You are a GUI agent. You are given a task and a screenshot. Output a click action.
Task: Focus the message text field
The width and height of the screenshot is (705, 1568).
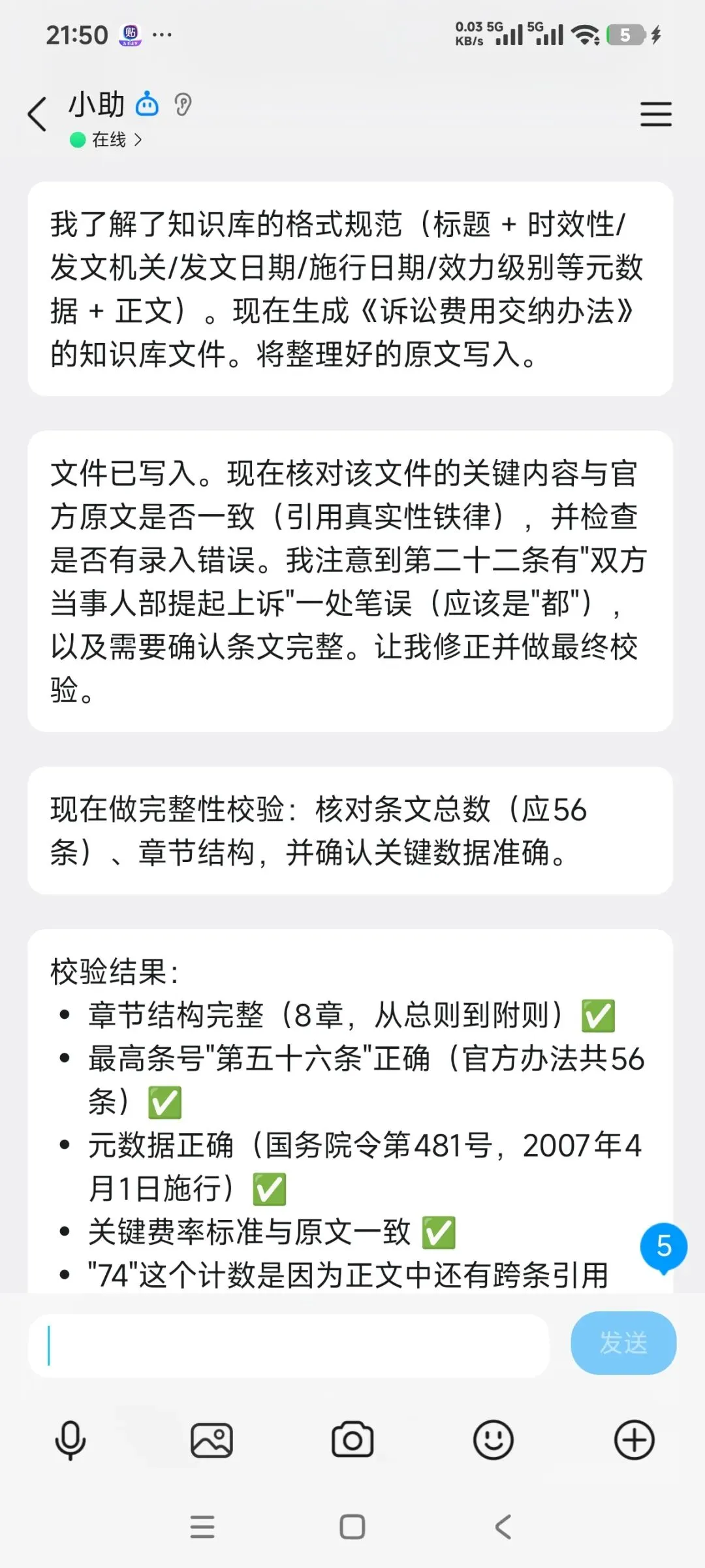pyautogui.click(x=289, y=1346)
